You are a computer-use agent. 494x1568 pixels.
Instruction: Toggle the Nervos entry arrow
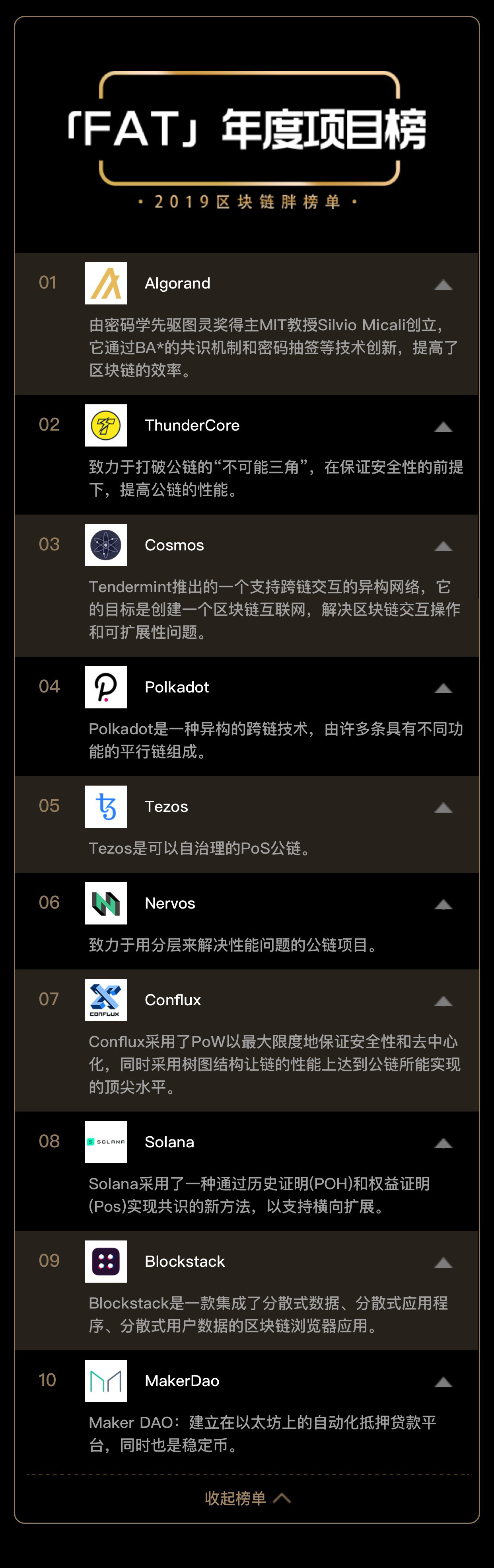443,904
